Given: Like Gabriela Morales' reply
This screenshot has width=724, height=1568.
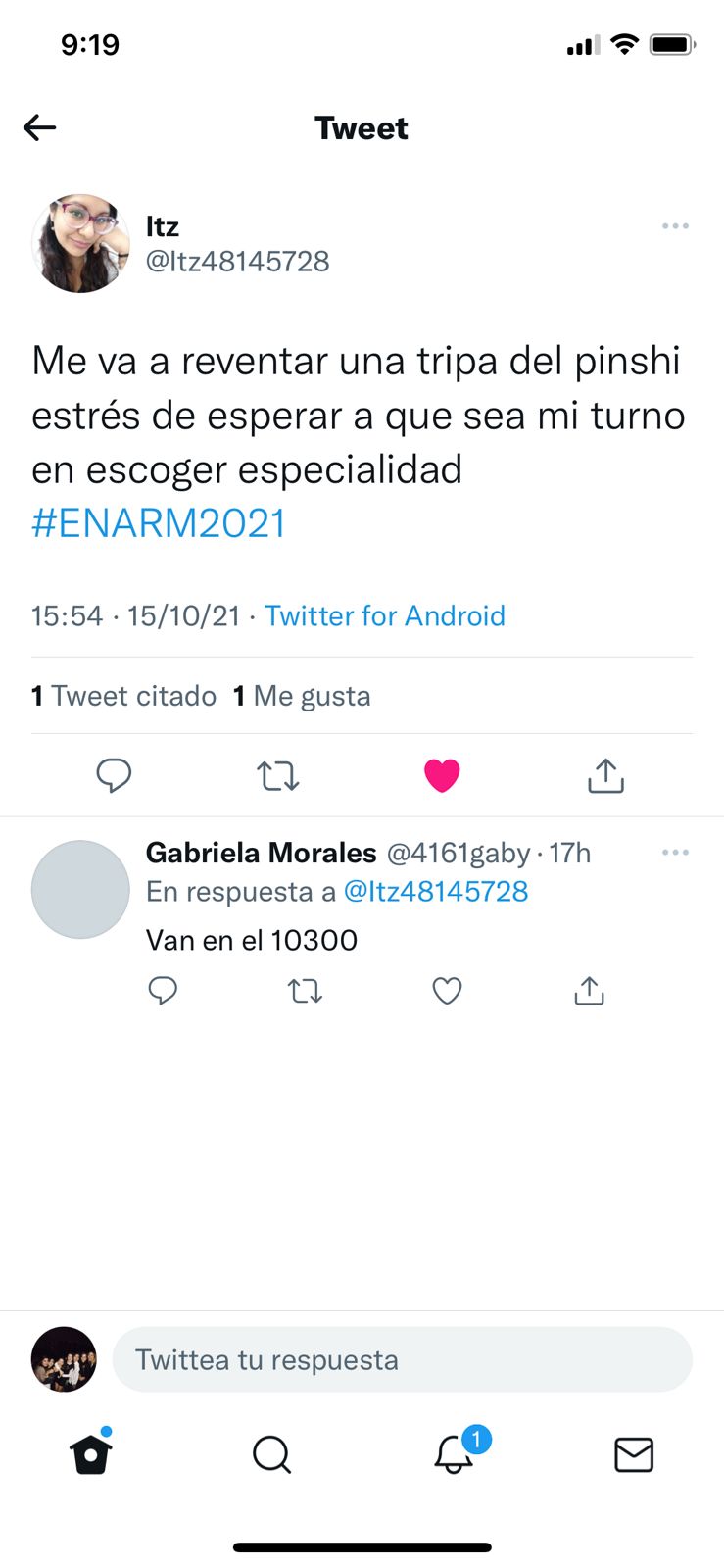Looking at the screenshot, I should [x=447, y=992].
